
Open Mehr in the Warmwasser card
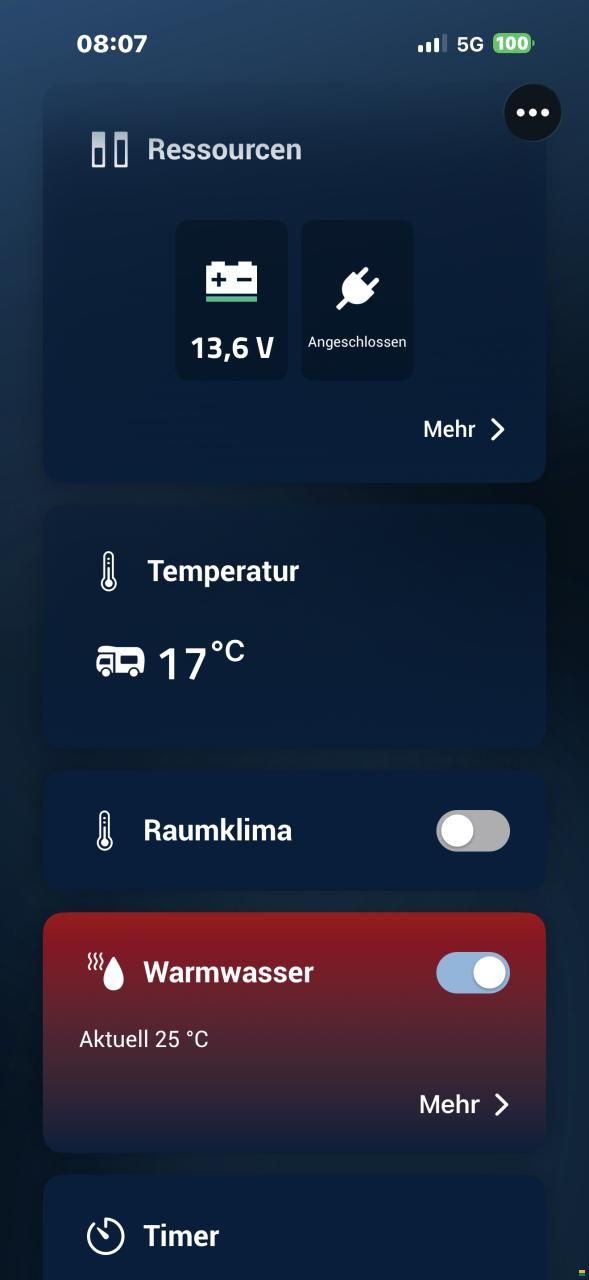(x=465, y=1104)
